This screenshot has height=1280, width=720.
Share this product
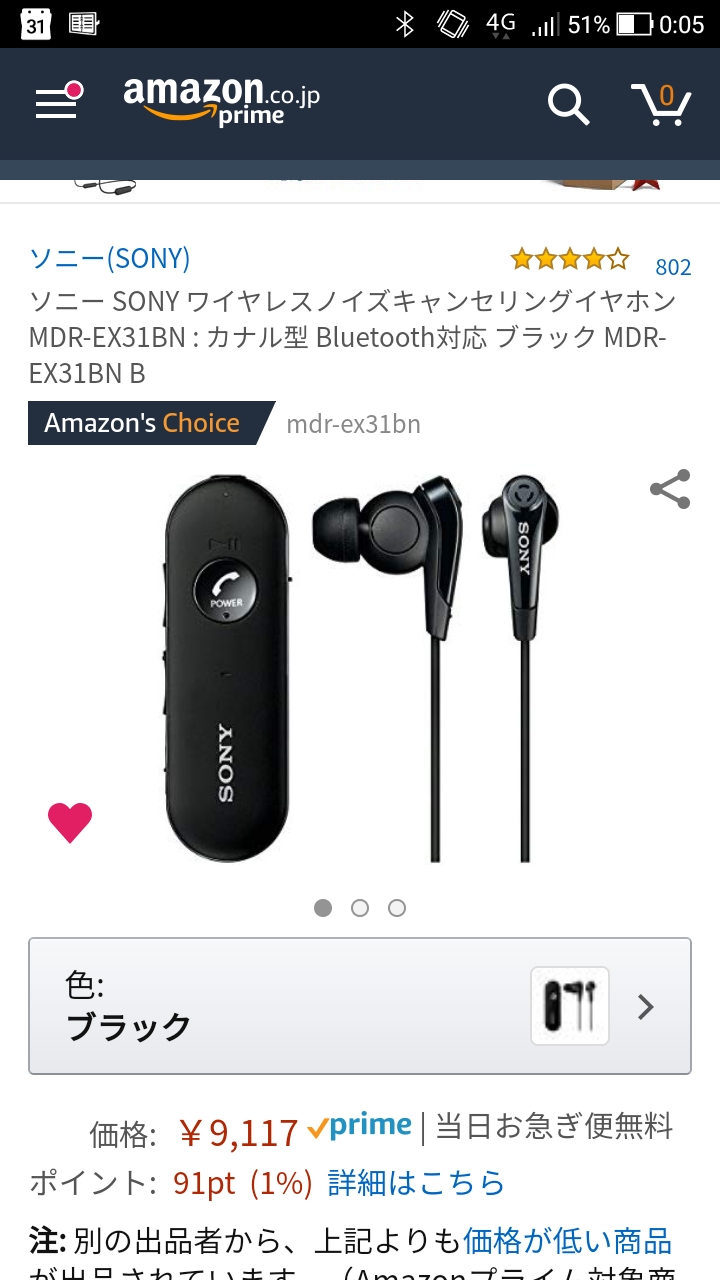click(669, 489)
